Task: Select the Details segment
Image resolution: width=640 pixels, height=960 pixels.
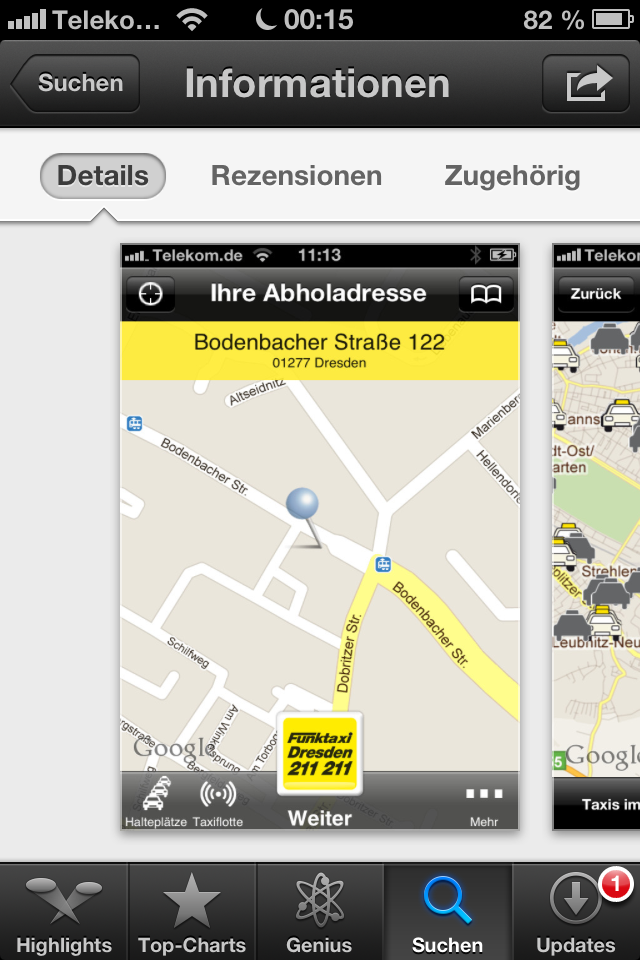Action: click(x=103, y=177)
